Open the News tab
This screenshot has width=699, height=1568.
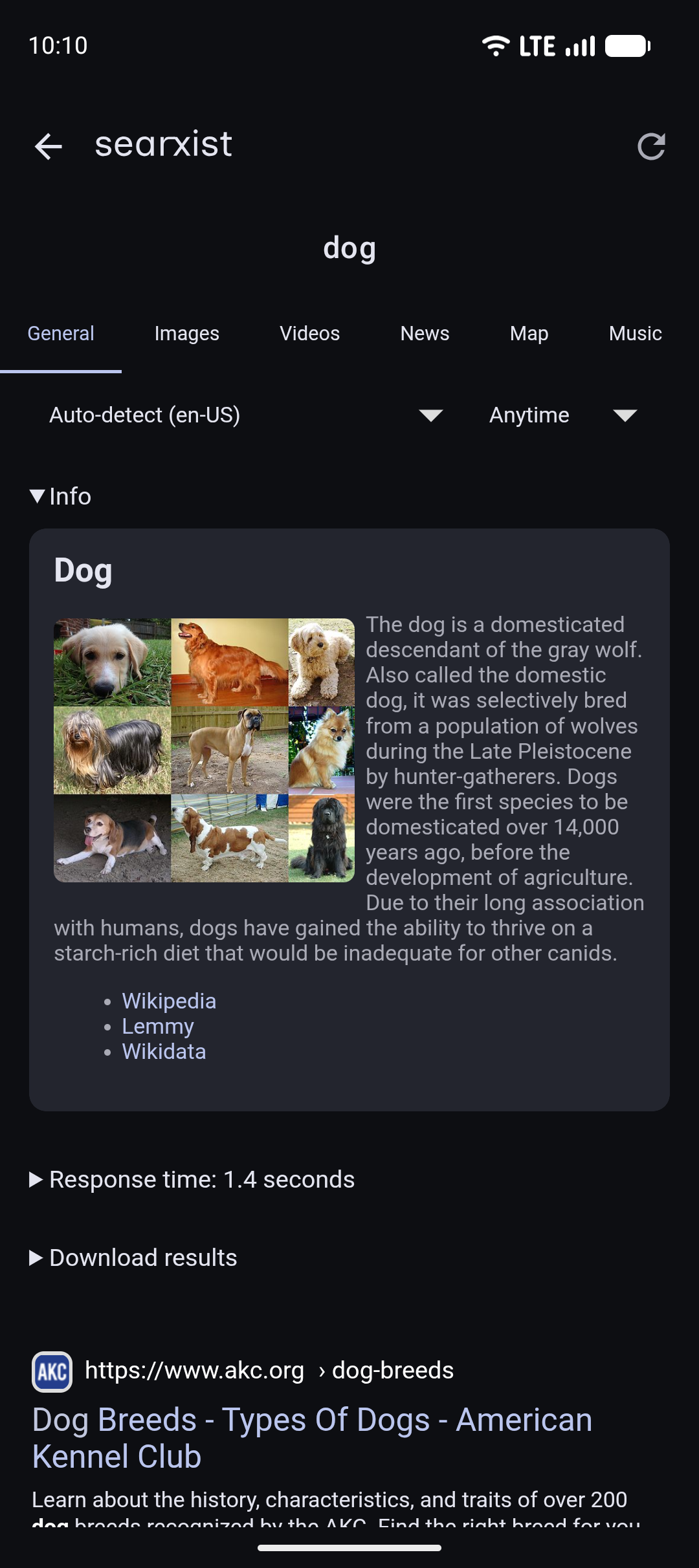(x=425, y=334)
